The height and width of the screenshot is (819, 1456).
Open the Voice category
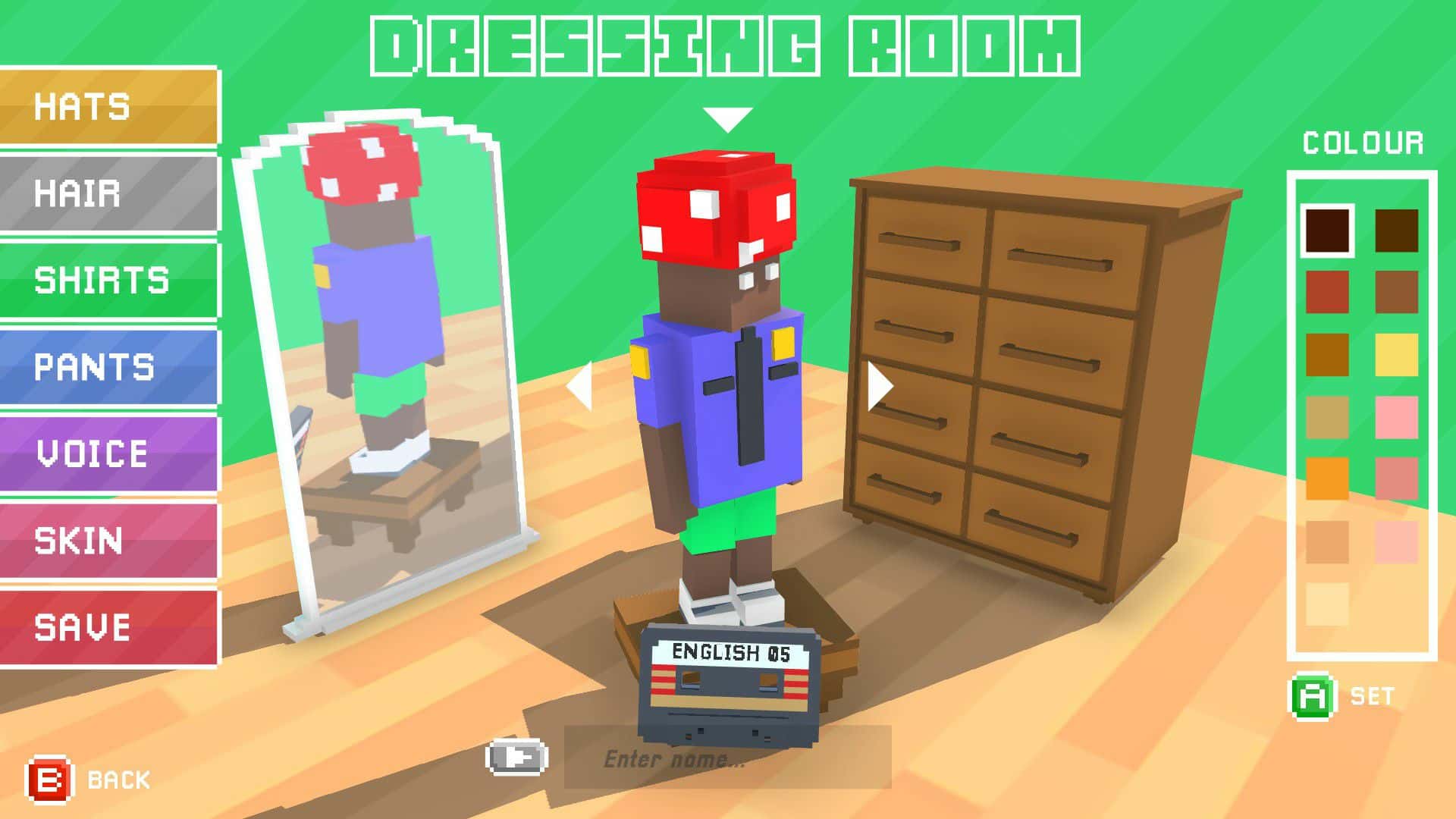(108, 454)
